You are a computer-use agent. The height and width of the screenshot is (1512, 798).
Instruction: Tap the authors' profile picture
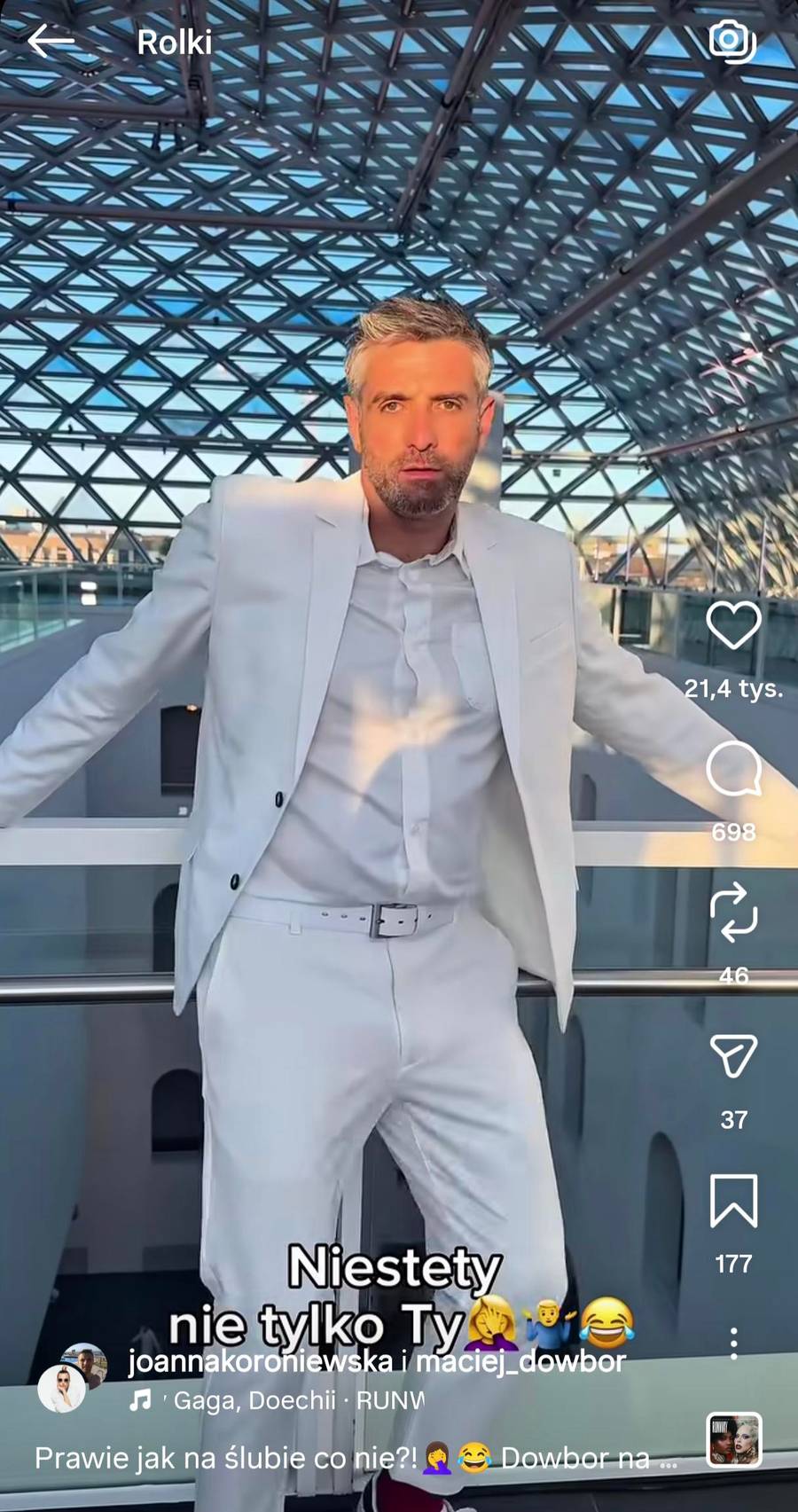click(73, 1378)
